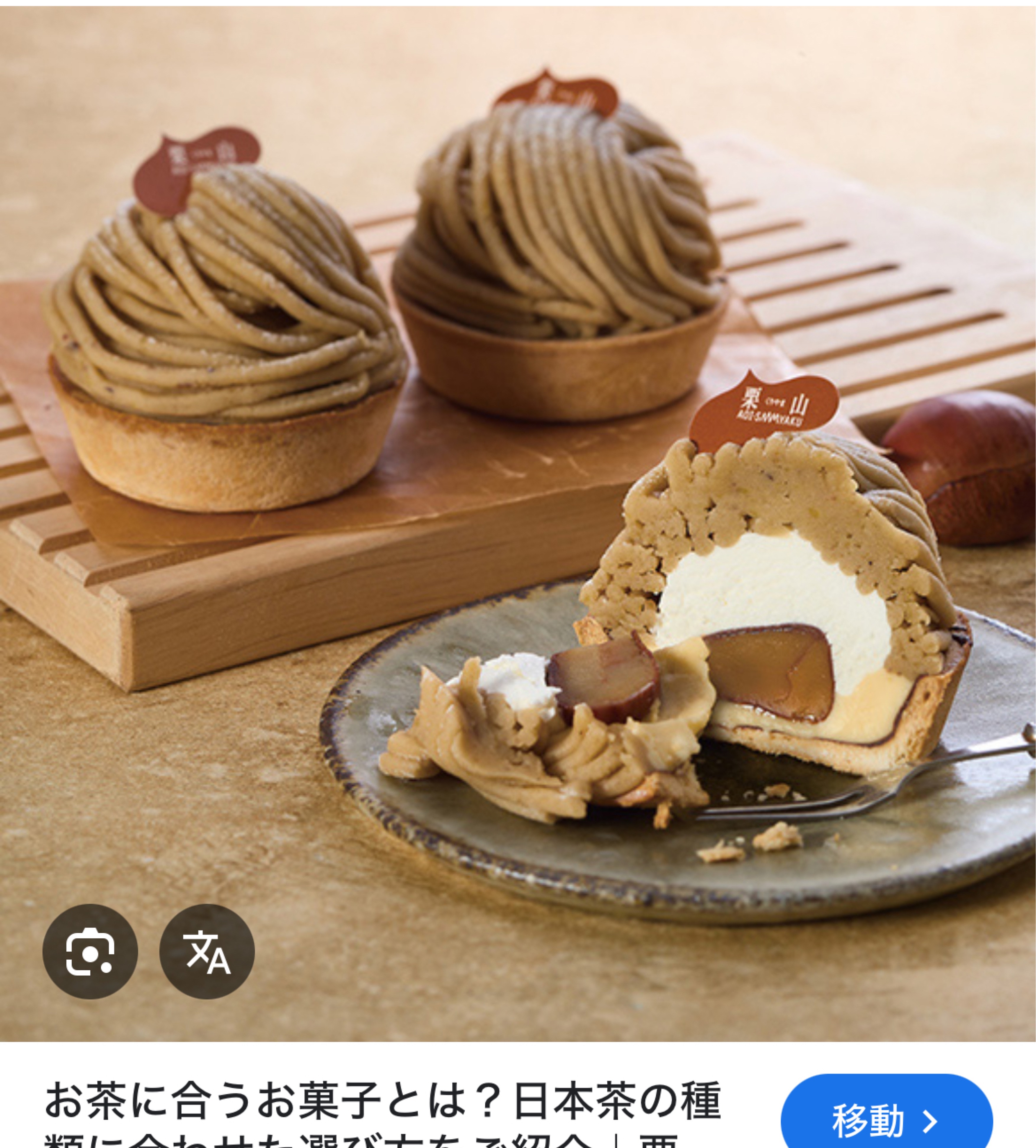Open Google Lens search on this image
This screenshot has width=1036, height=1148.
pyautogui.click(x=90, y=952)
